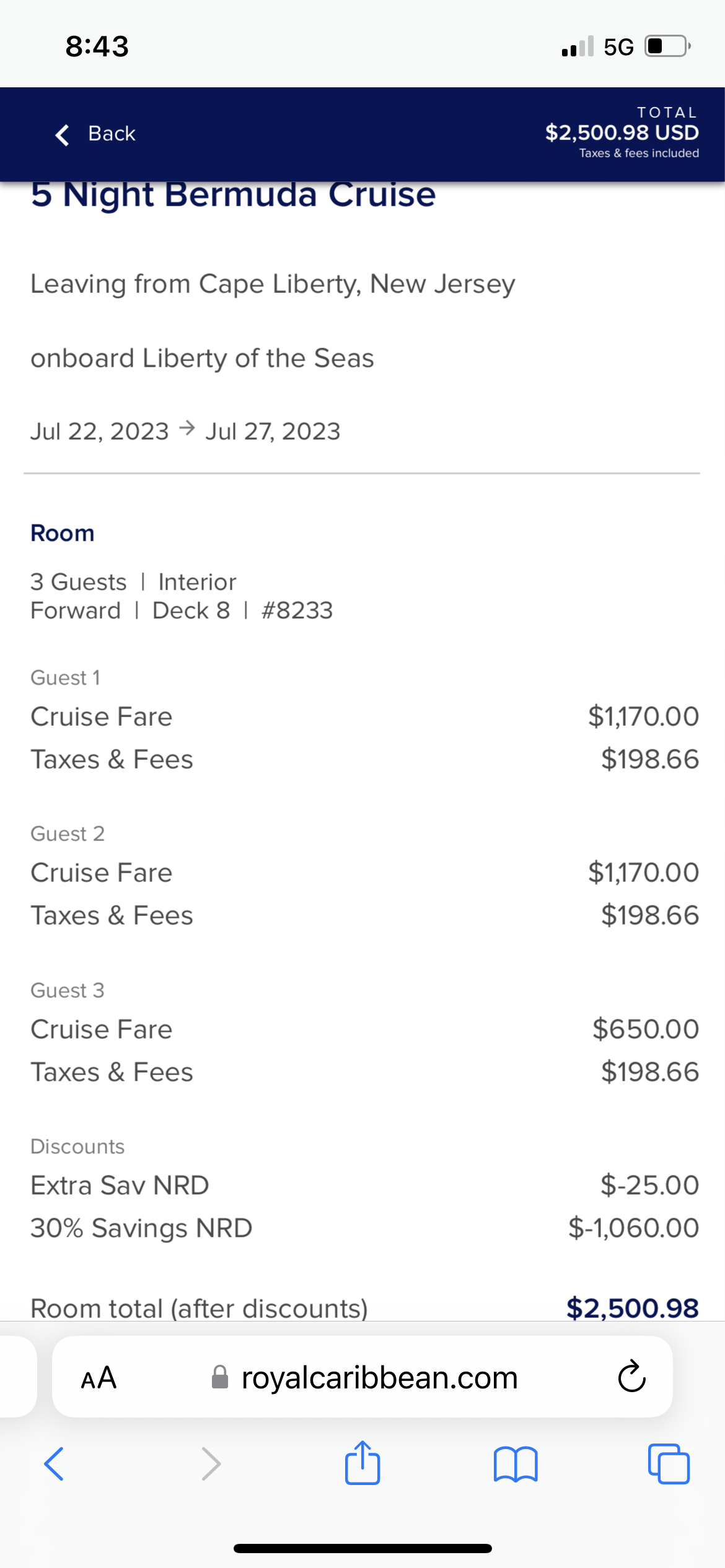Open the AA reader options
Screen dimensions: 725x1568
(x=99, y=1378)
